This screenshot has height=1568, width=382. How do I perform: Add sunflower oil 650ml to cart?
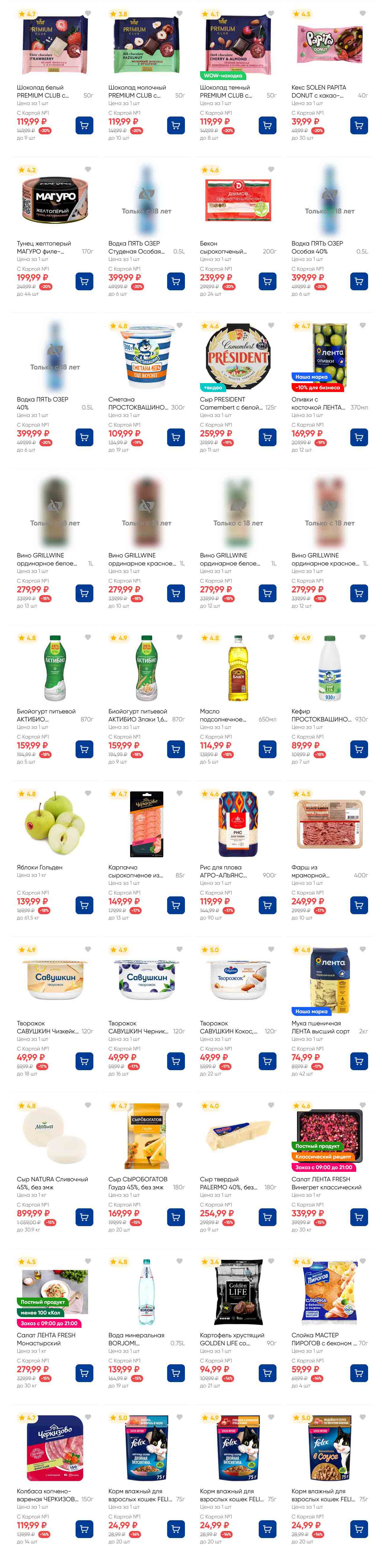pos(267,749)
